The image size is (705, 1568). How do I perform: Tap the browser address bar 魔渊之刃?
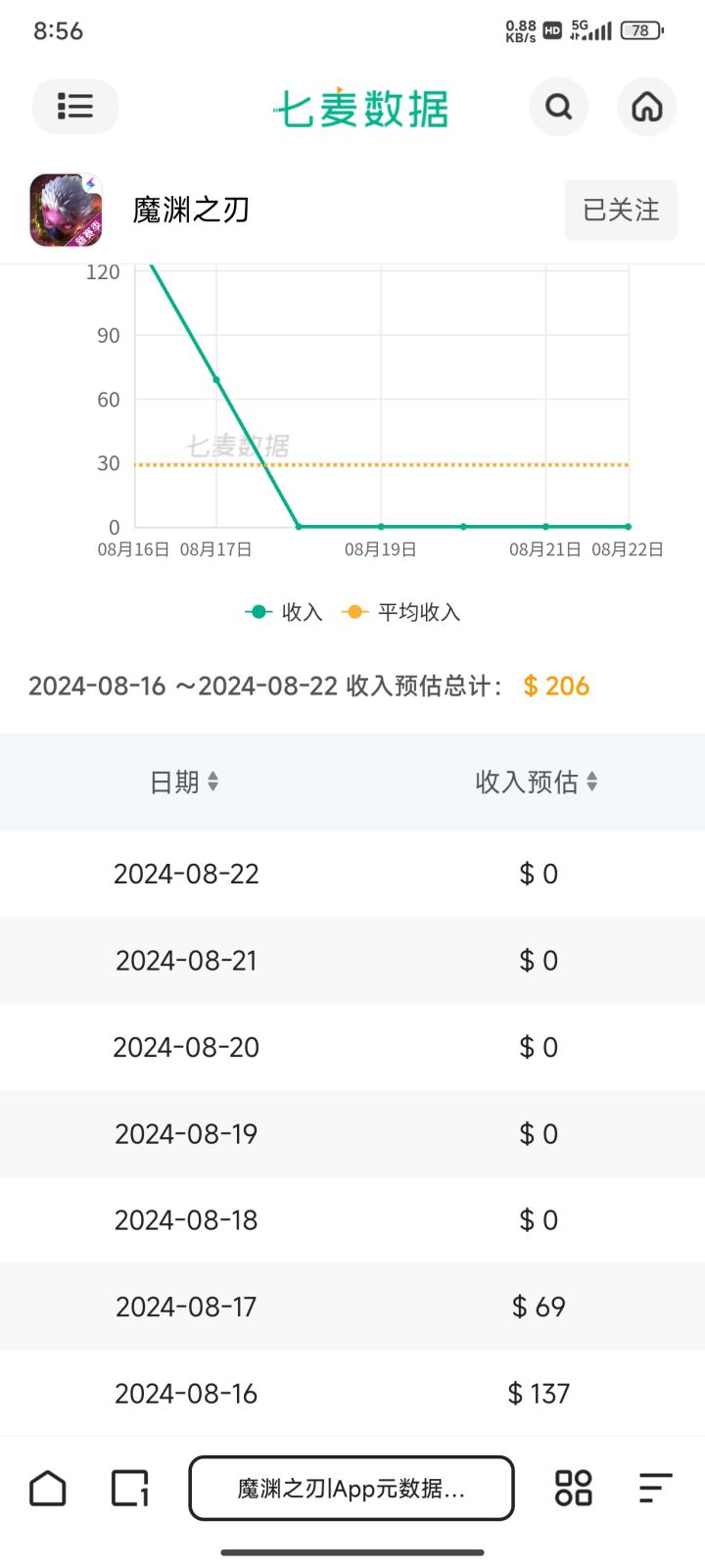[x=352, y=1488]
